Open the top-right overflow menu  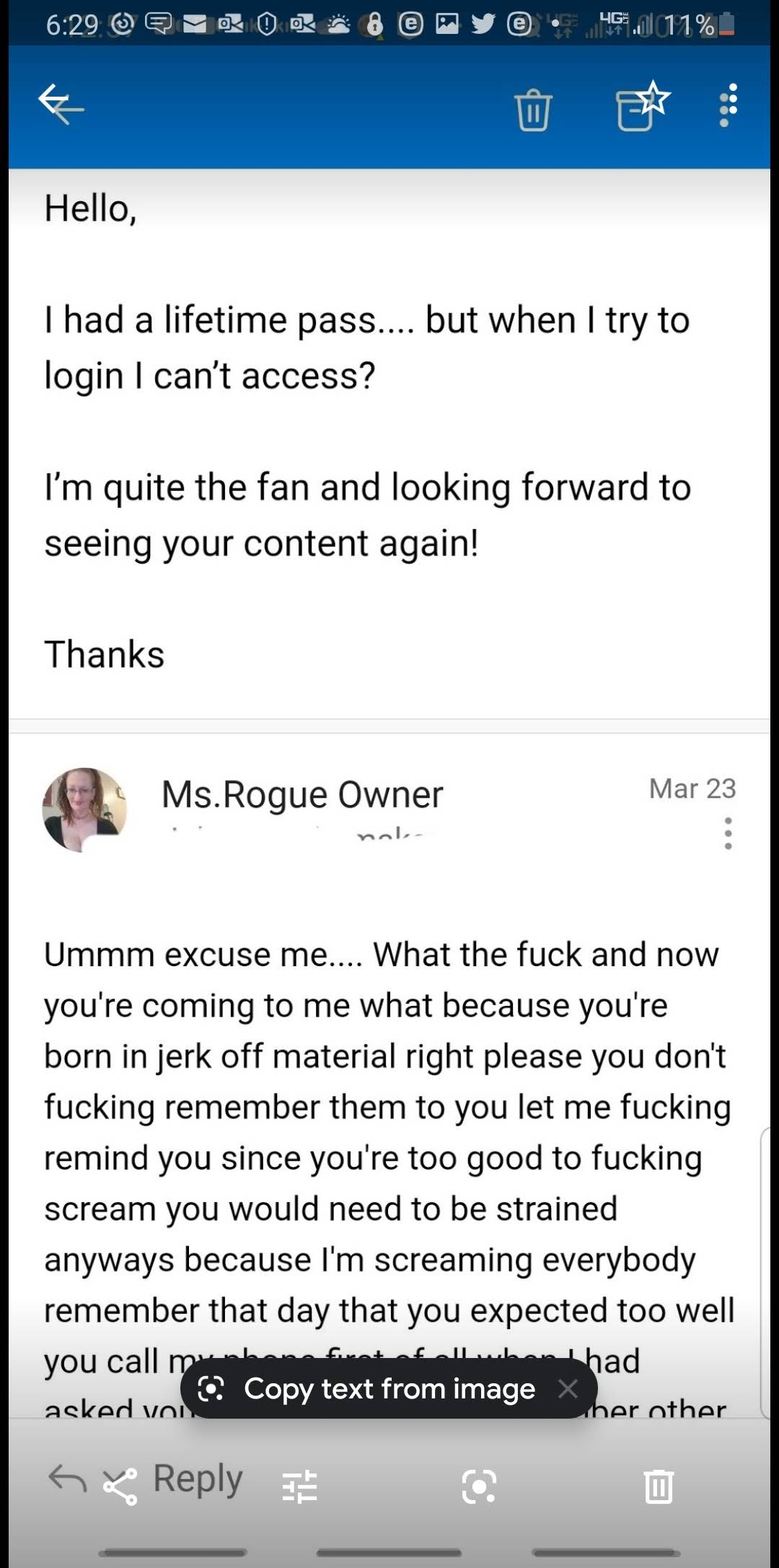tap(729, 105)
